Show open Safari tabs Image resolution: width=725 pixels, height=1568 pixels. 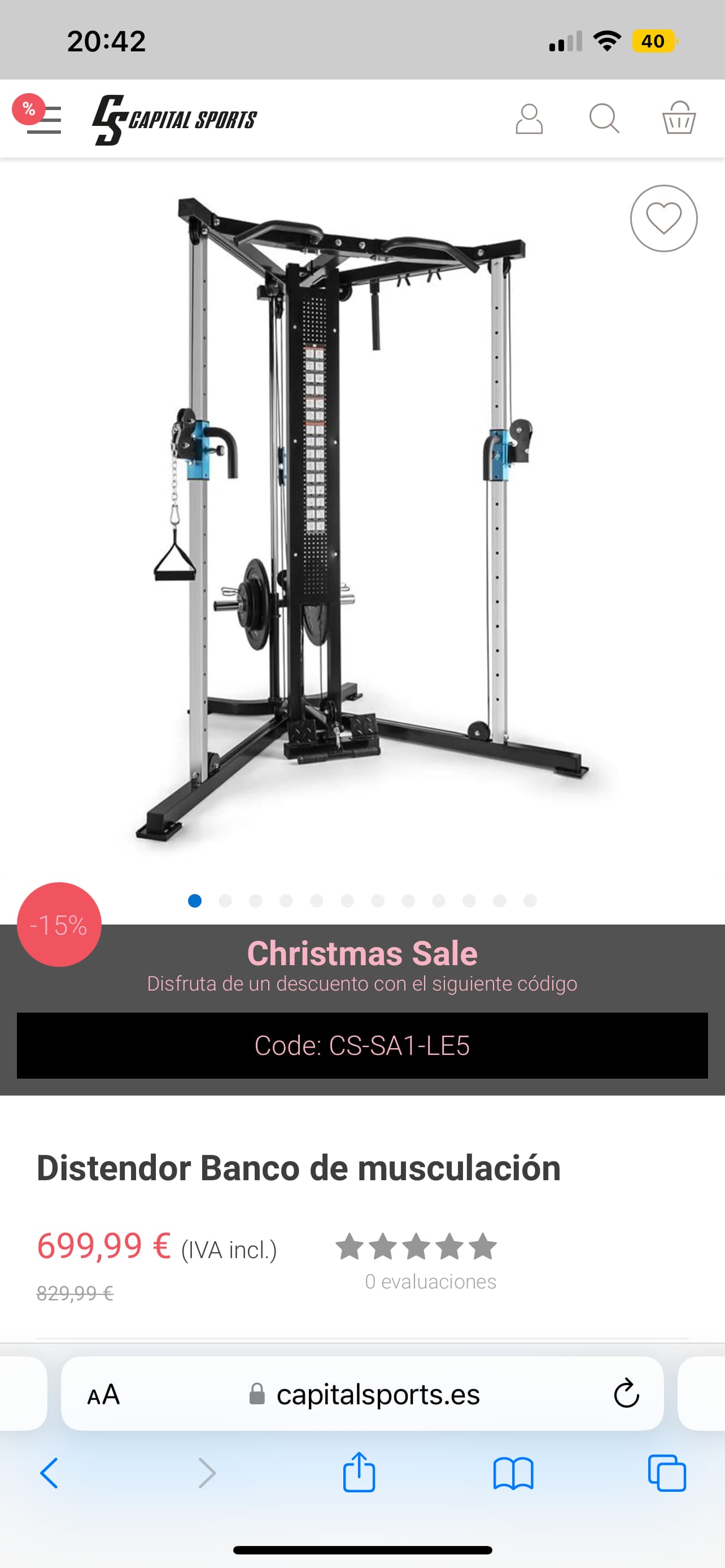pyautogui.click(x=667, y=1473)
